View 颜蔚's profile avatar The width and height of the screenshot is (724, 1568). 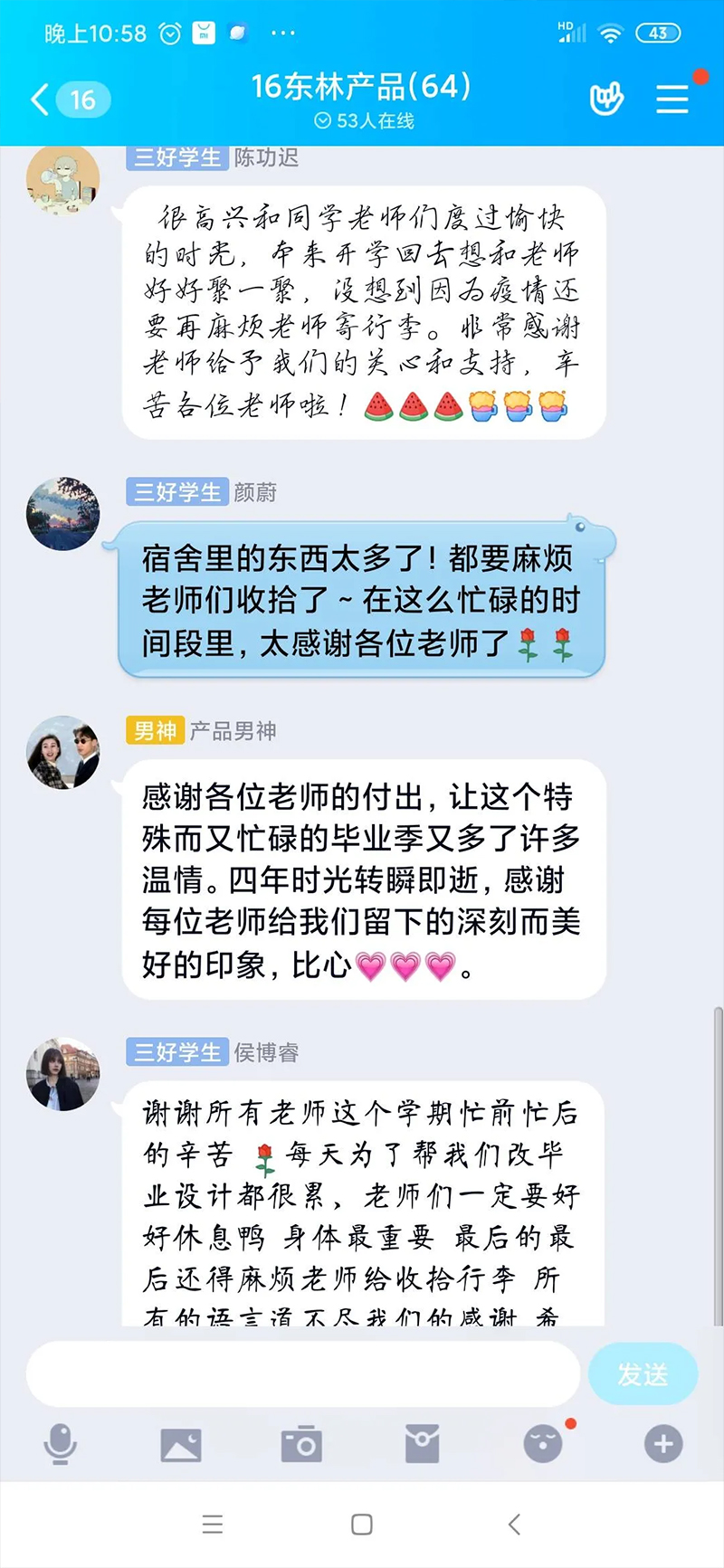coord(62,514)
